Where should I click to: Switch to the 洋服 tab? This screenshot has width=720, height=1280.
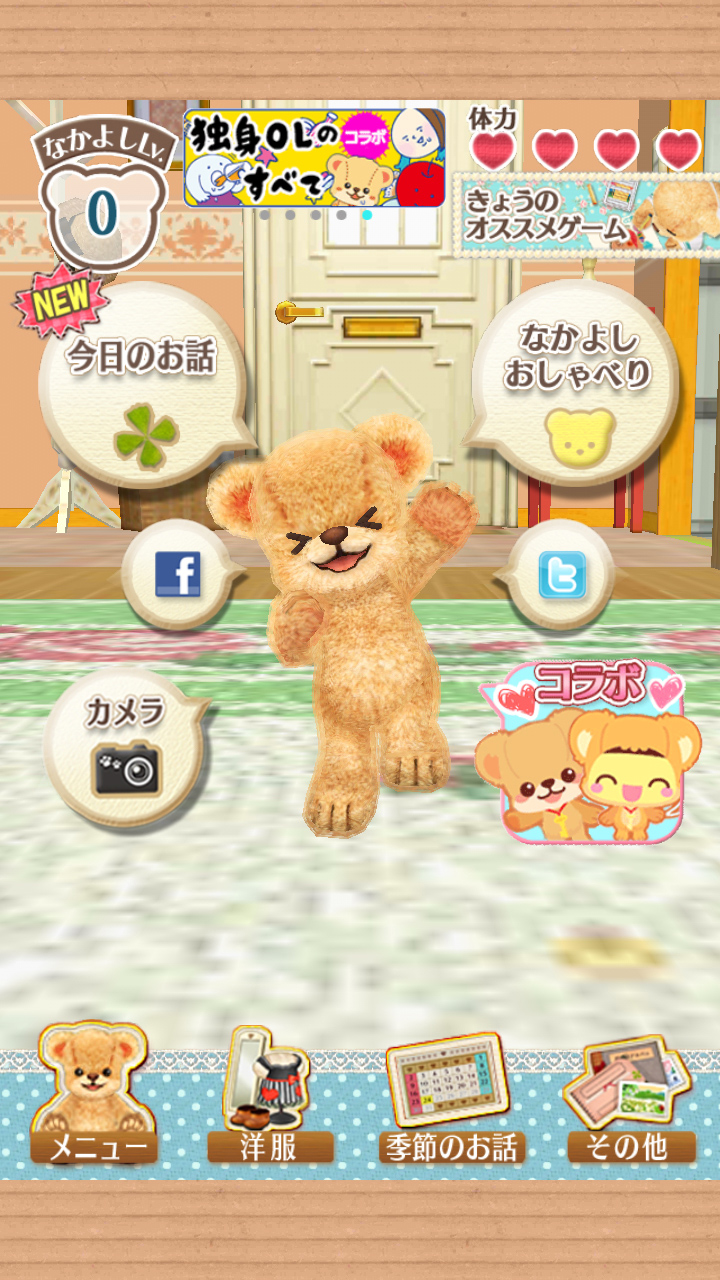[x=268, y=1100]
